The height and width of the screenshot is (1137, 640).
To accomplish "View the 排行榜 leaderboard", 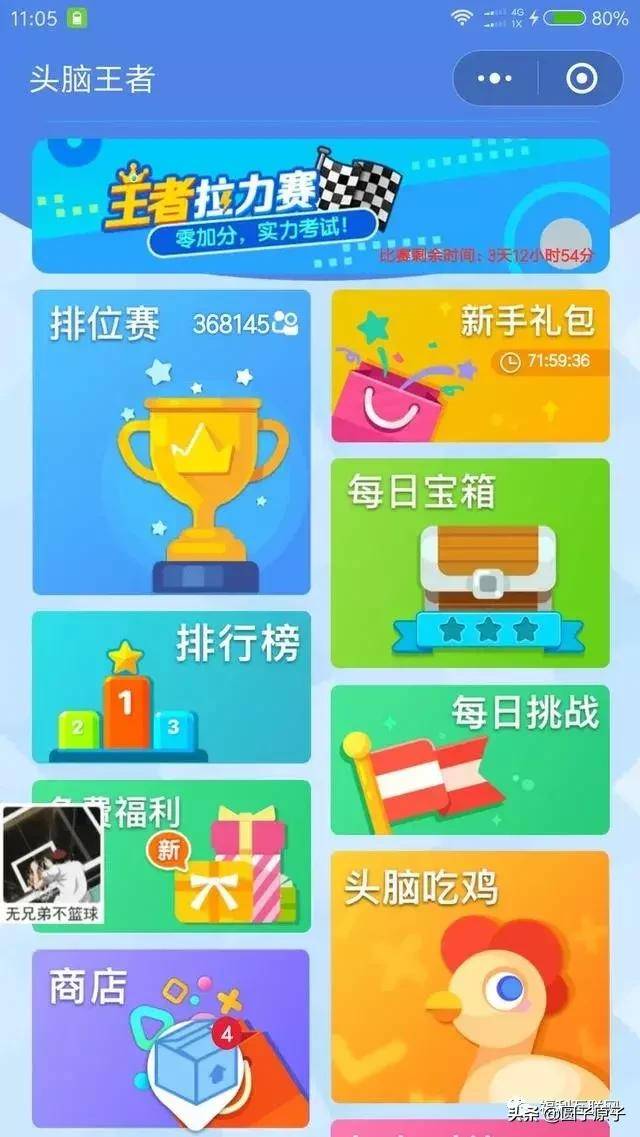I will pos(171,686).
